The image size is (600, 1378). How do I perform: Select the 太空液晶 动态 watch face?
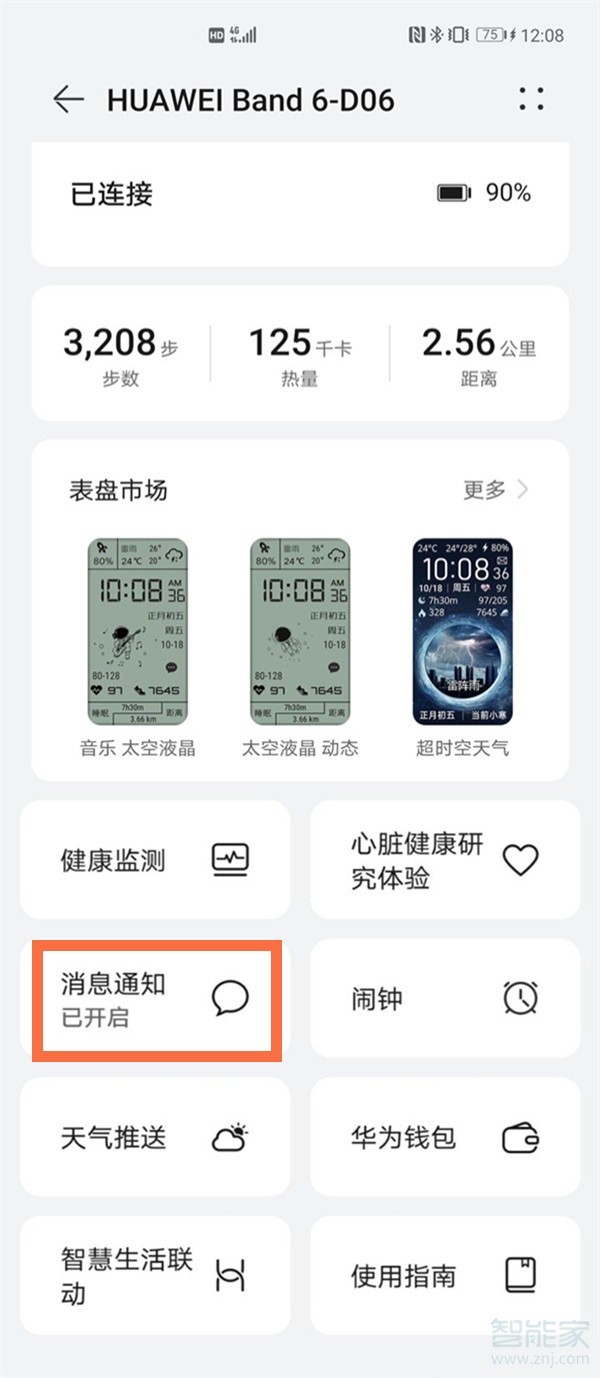click(300, 632)
